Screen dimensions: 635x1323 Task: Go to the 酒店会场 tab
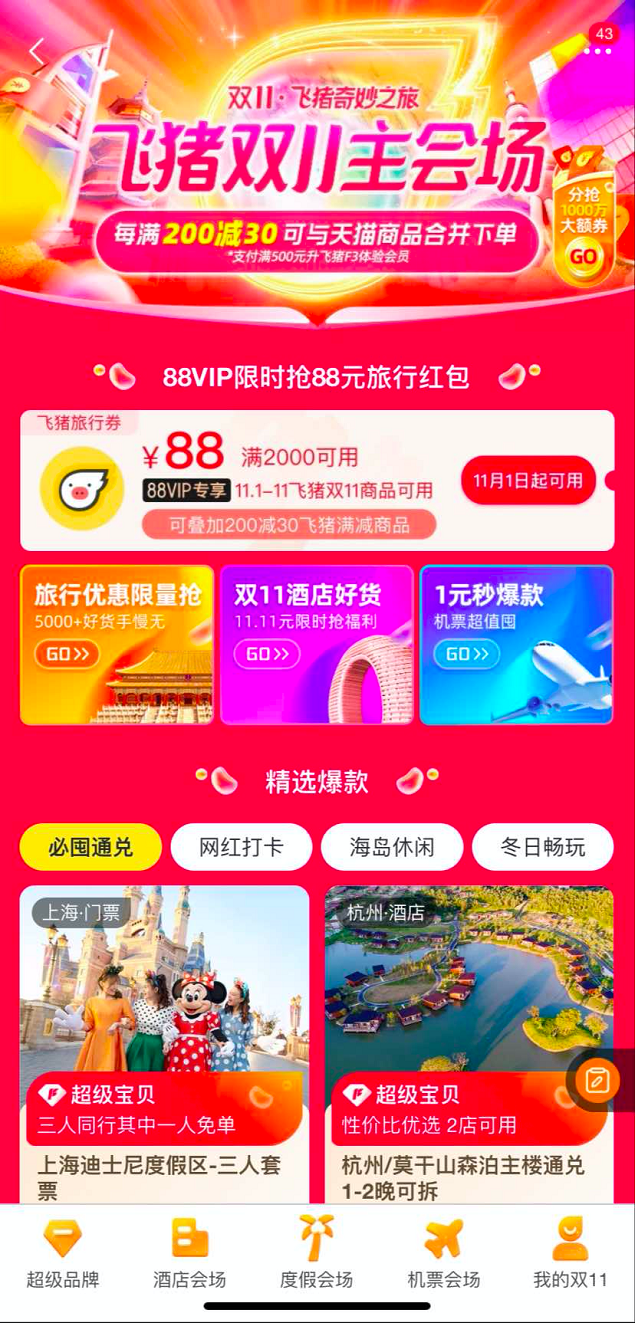(190, 1254)
